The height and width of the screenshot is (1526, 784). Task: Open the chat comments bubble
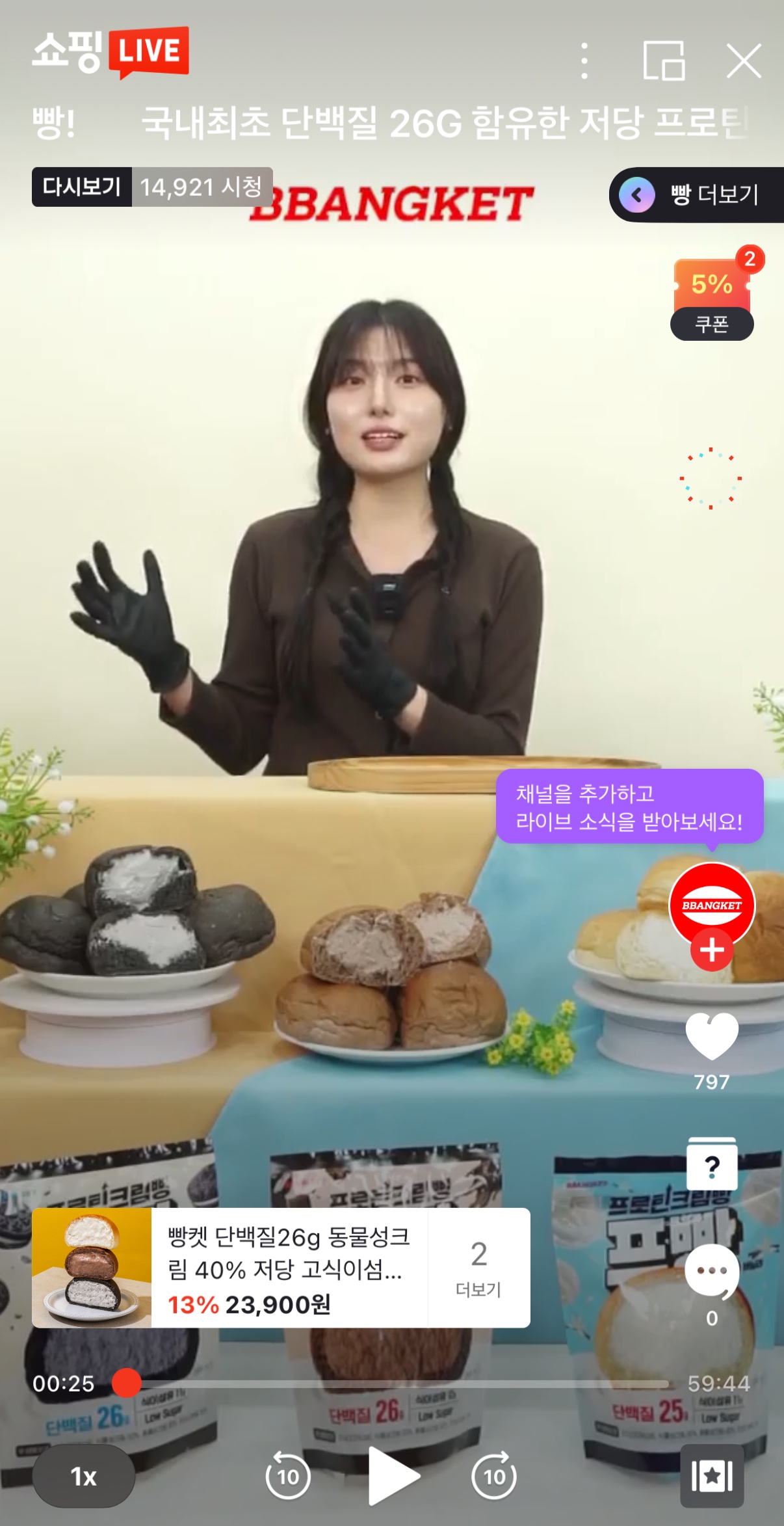coord(712,1271)
